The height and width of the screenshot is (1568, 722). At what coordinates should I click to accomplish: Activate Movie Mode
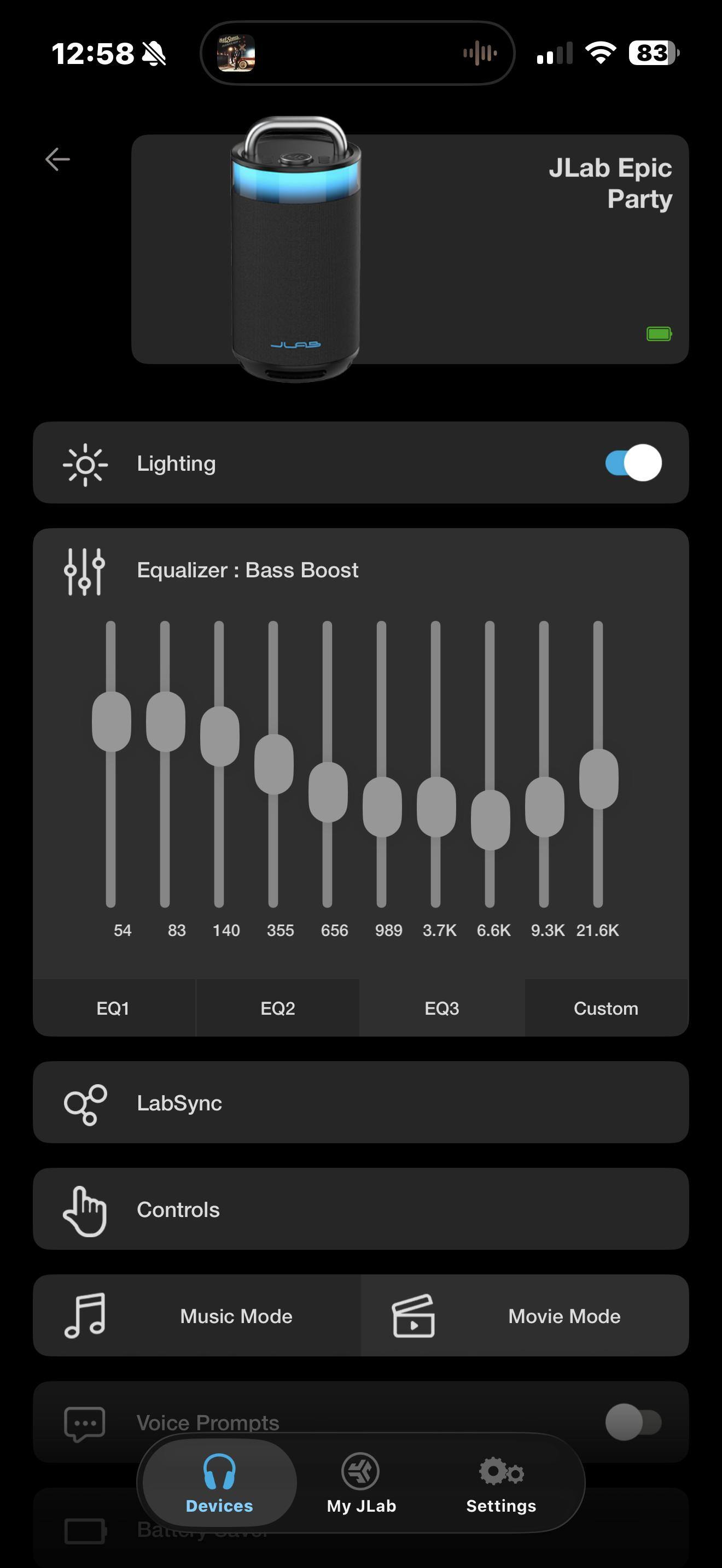tap(525, 1316)
